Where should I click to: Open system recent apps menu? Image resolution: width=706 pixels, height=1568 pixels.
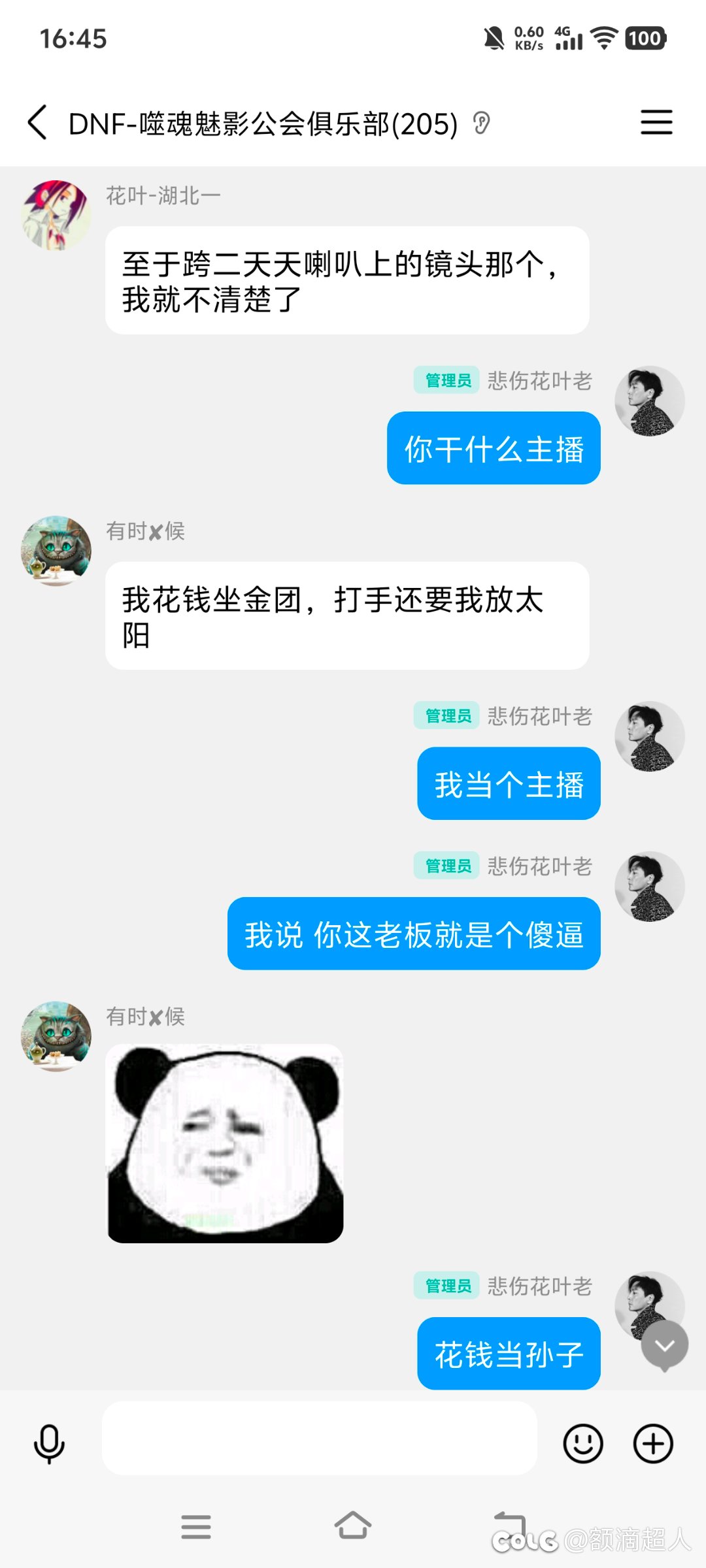coord(196,1527)
